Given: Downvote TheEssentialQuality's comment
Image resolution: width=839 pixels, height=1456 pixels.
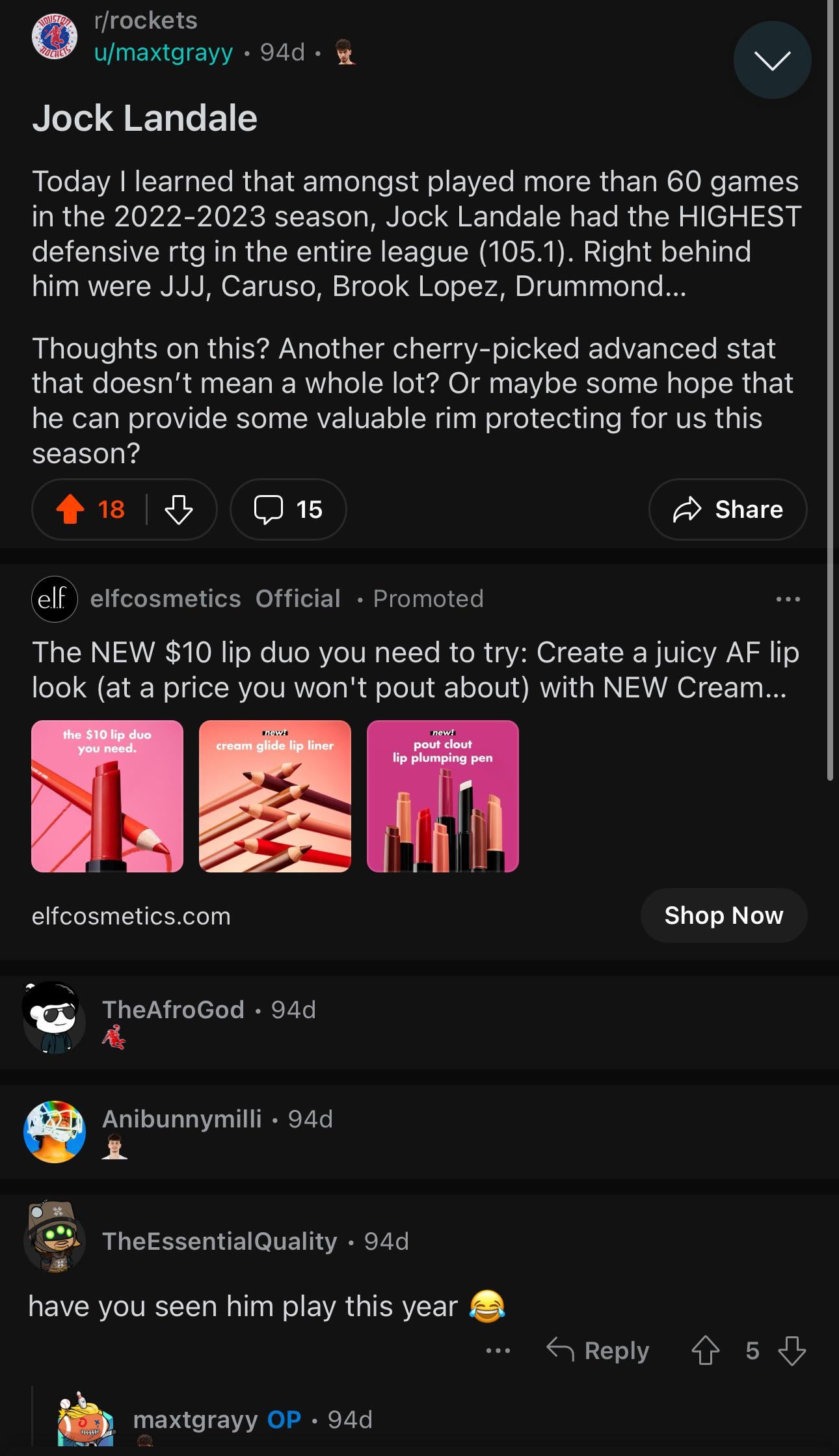Looking at the screenshot, I should coord(792,1351).
